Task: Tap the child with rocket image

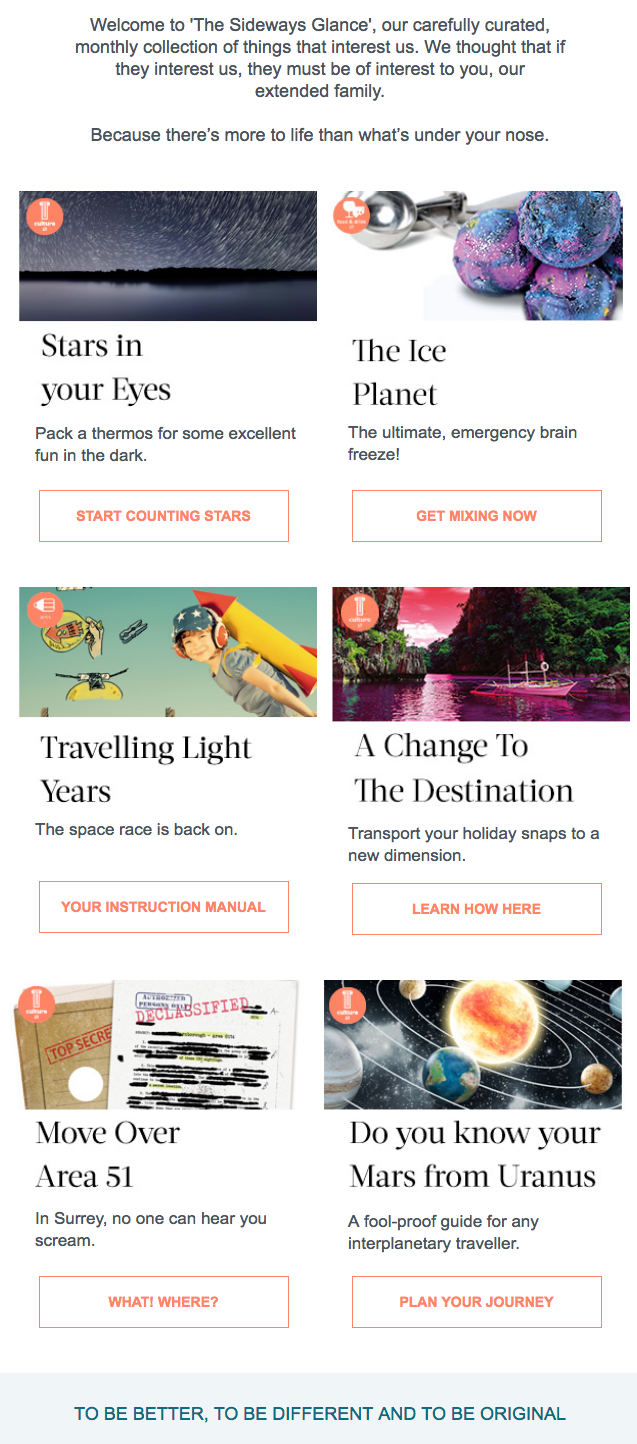Action: pos(168,652)
